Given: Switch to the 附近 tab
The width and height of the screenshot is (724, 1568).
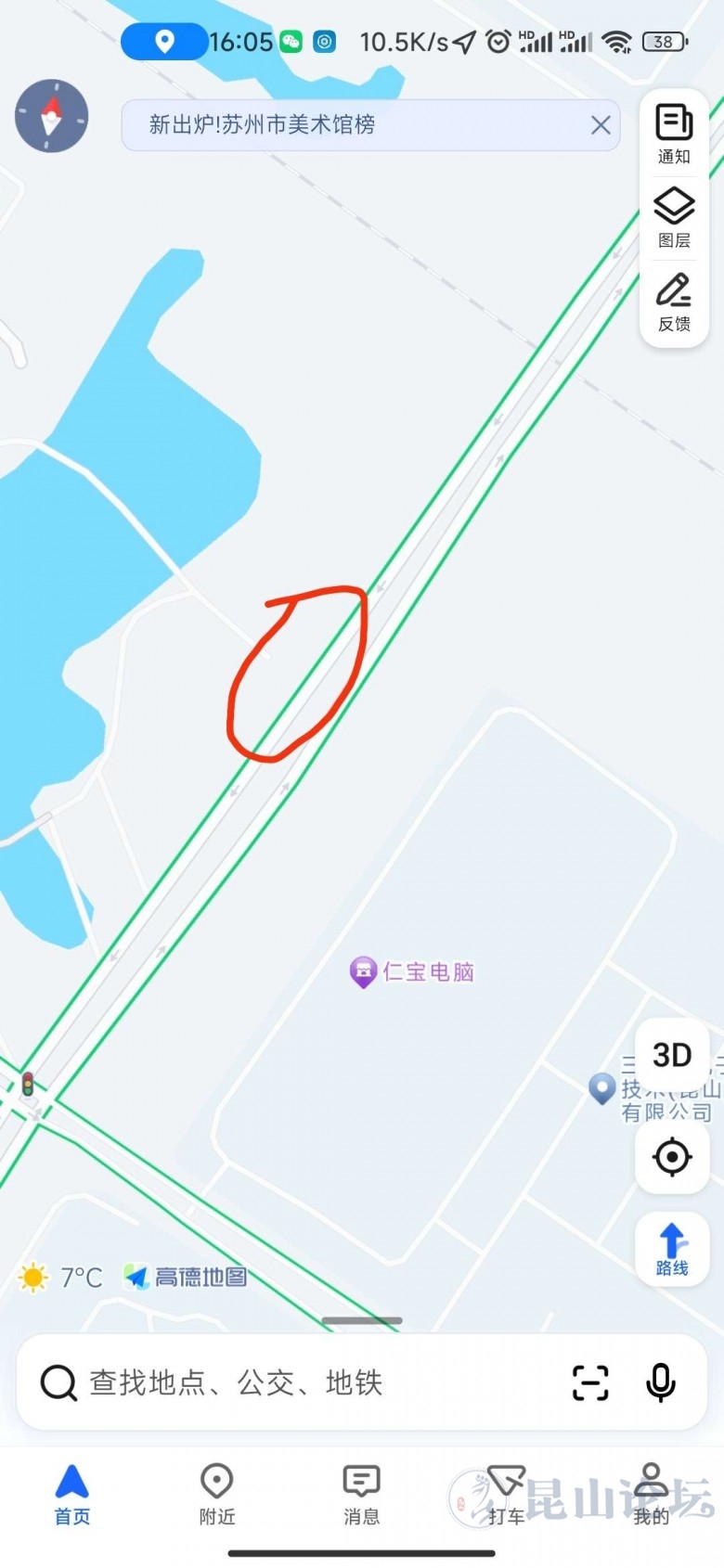Looking at the screenshot, I should tap(217, 1494).
